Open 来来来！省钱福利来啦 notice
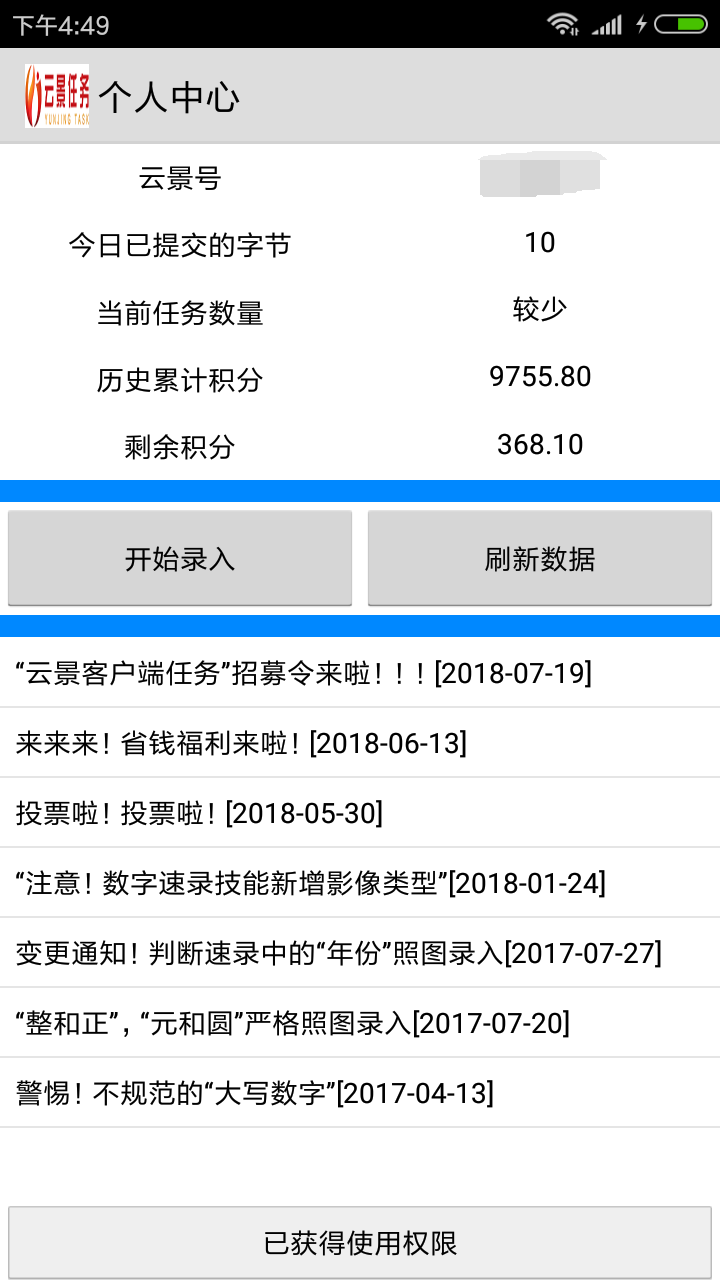Image resolution: width=720 pixels, height=1280 pixels. point(241,743)
